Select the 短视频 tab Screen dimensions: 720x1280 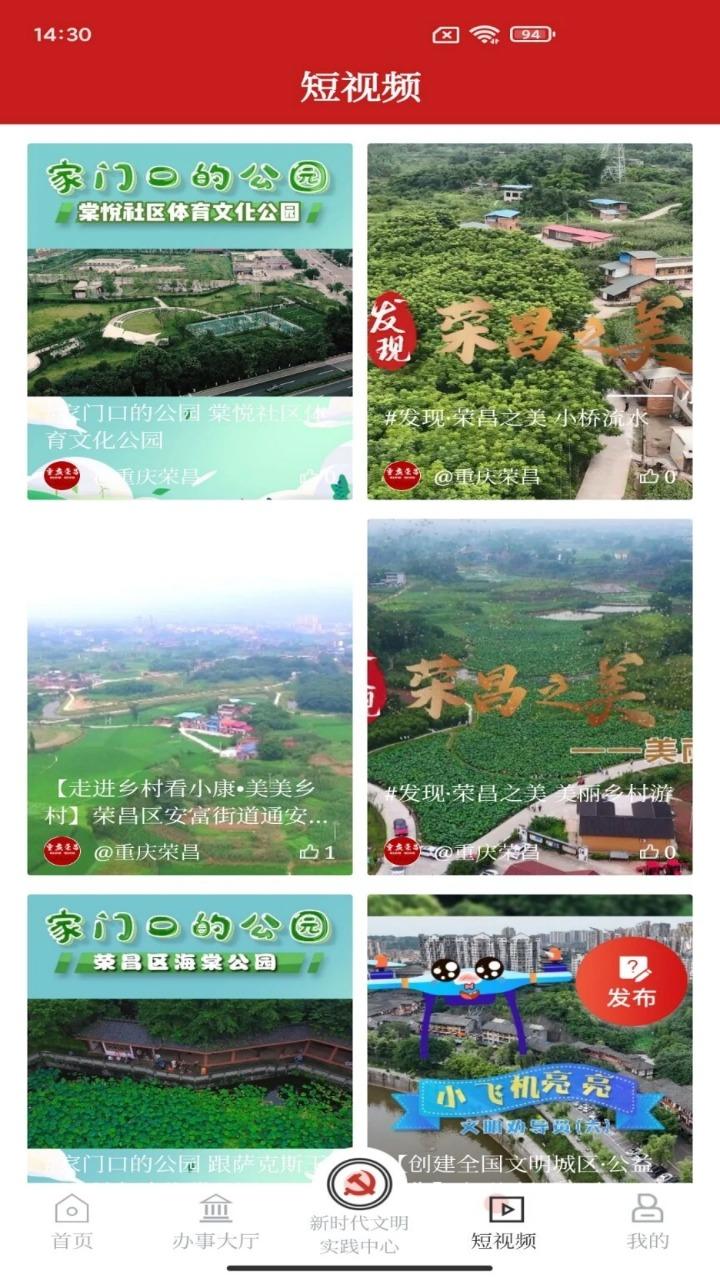[x=504, y=1221]
